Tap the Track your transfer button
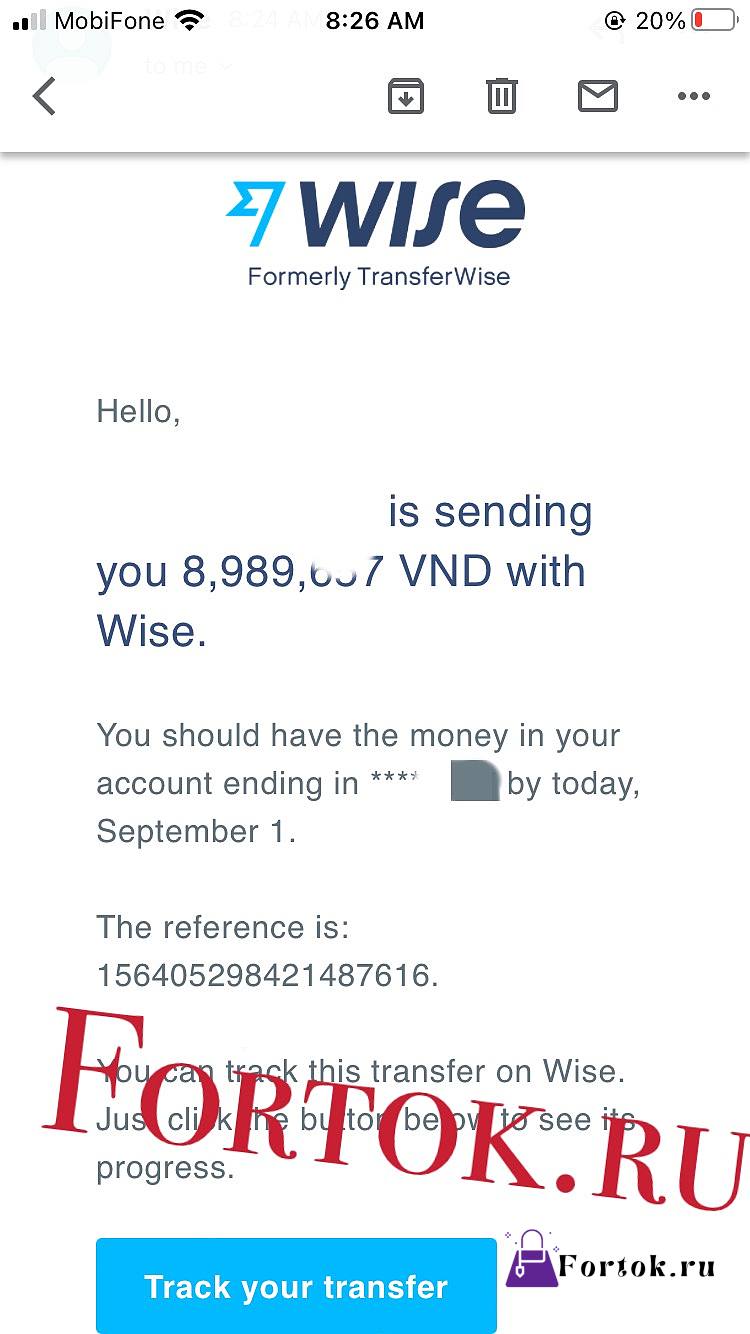 coord(296,1286)
